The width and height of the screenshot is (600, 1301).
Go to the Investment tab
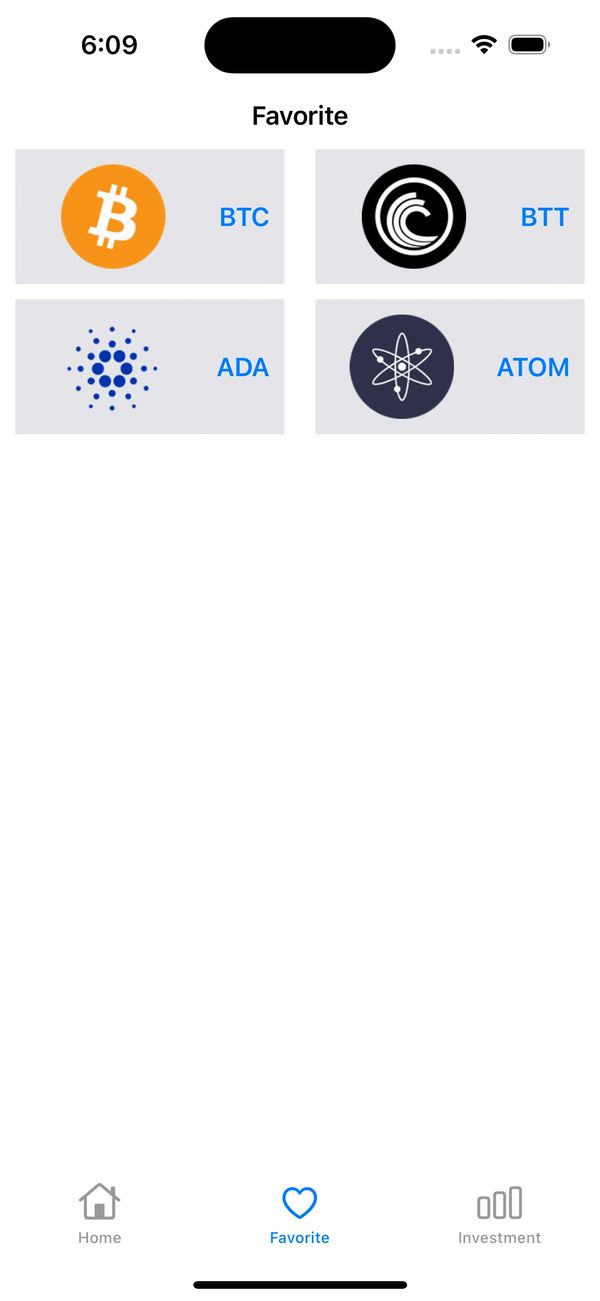(x=499, y=1214)
